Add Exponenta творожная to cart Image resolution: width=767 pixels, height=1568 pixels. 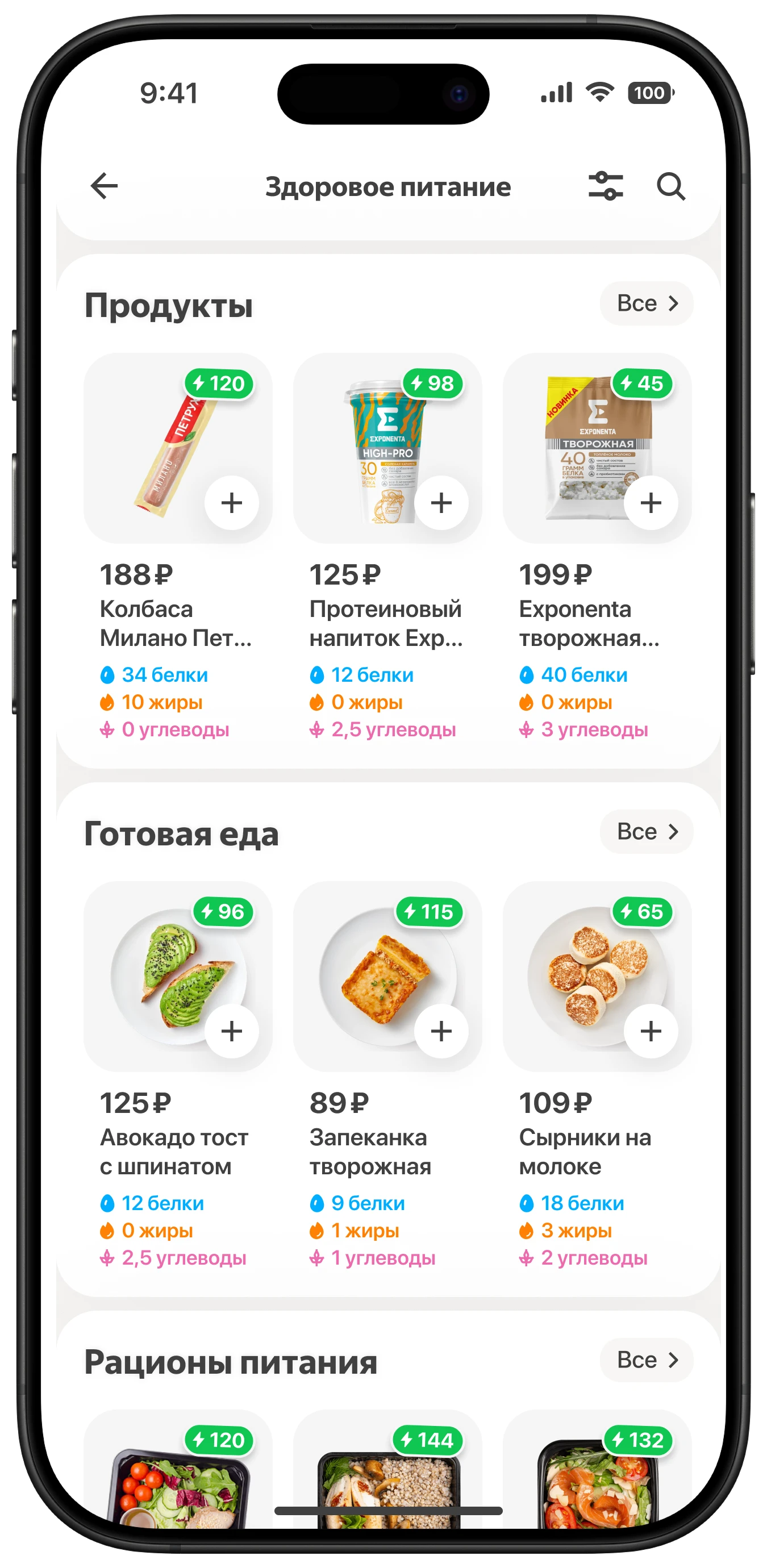[x=651, y=503]
